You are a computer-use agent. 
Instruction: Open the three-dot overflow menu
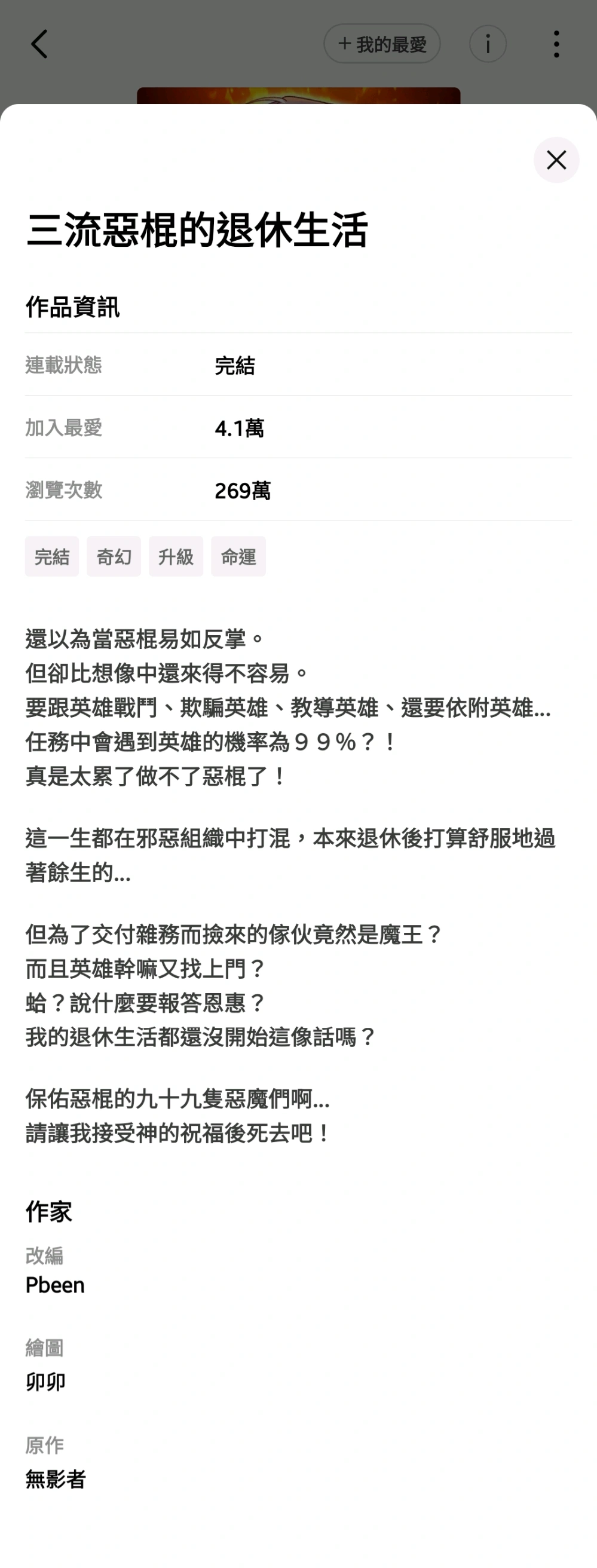click(x=556, y=44)
